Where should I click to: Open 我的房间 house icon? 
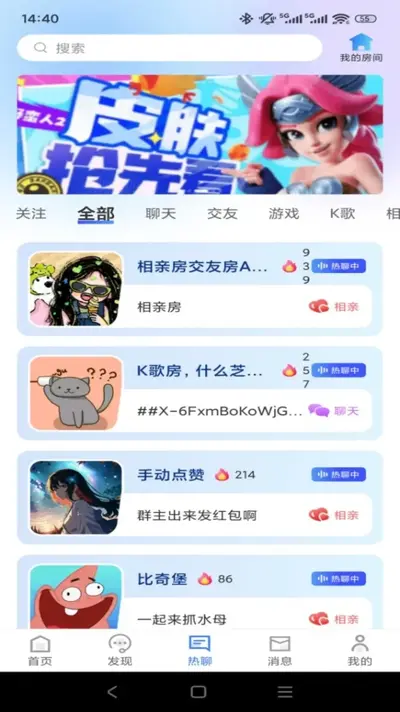tap(361, 48)
